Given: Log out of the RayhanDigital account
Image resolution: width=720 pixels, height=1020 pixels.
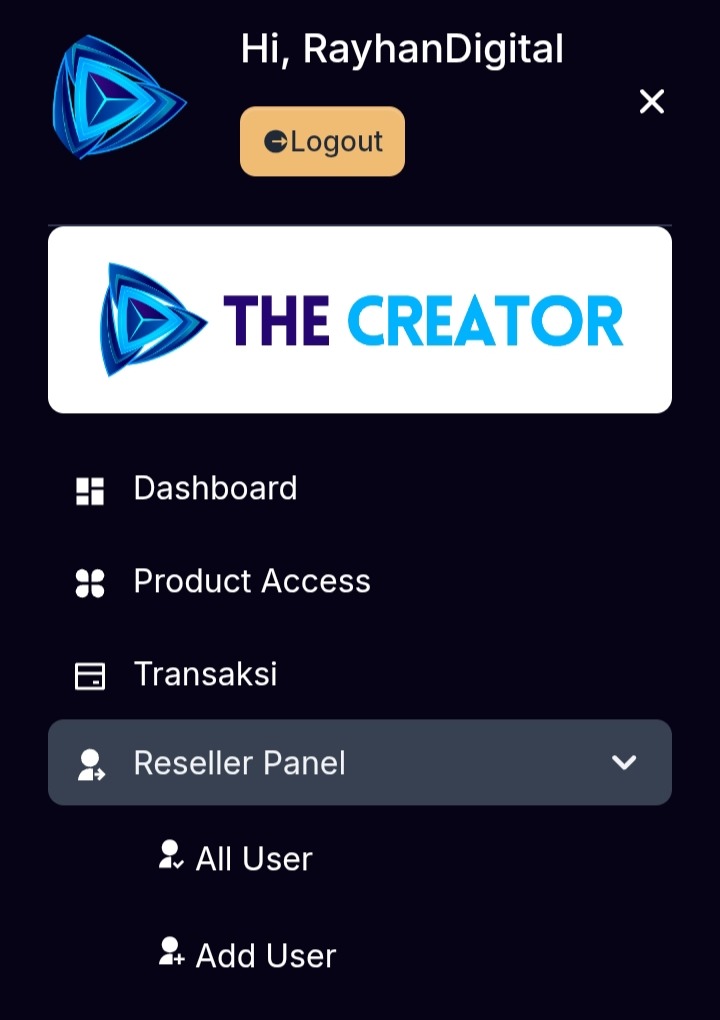Looking at the screenshot, I should tap(322, 141).
